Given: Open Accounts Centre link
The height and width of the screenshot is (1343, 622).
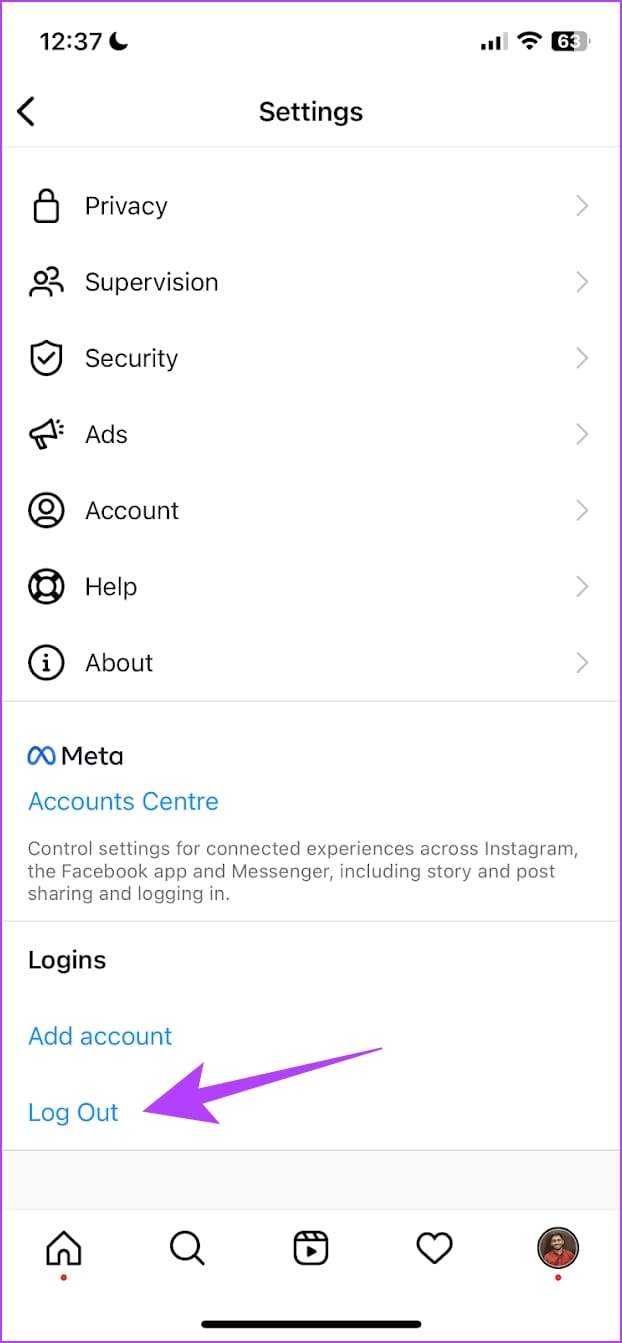Looking at the screenshot, I should tap(123, 801).
